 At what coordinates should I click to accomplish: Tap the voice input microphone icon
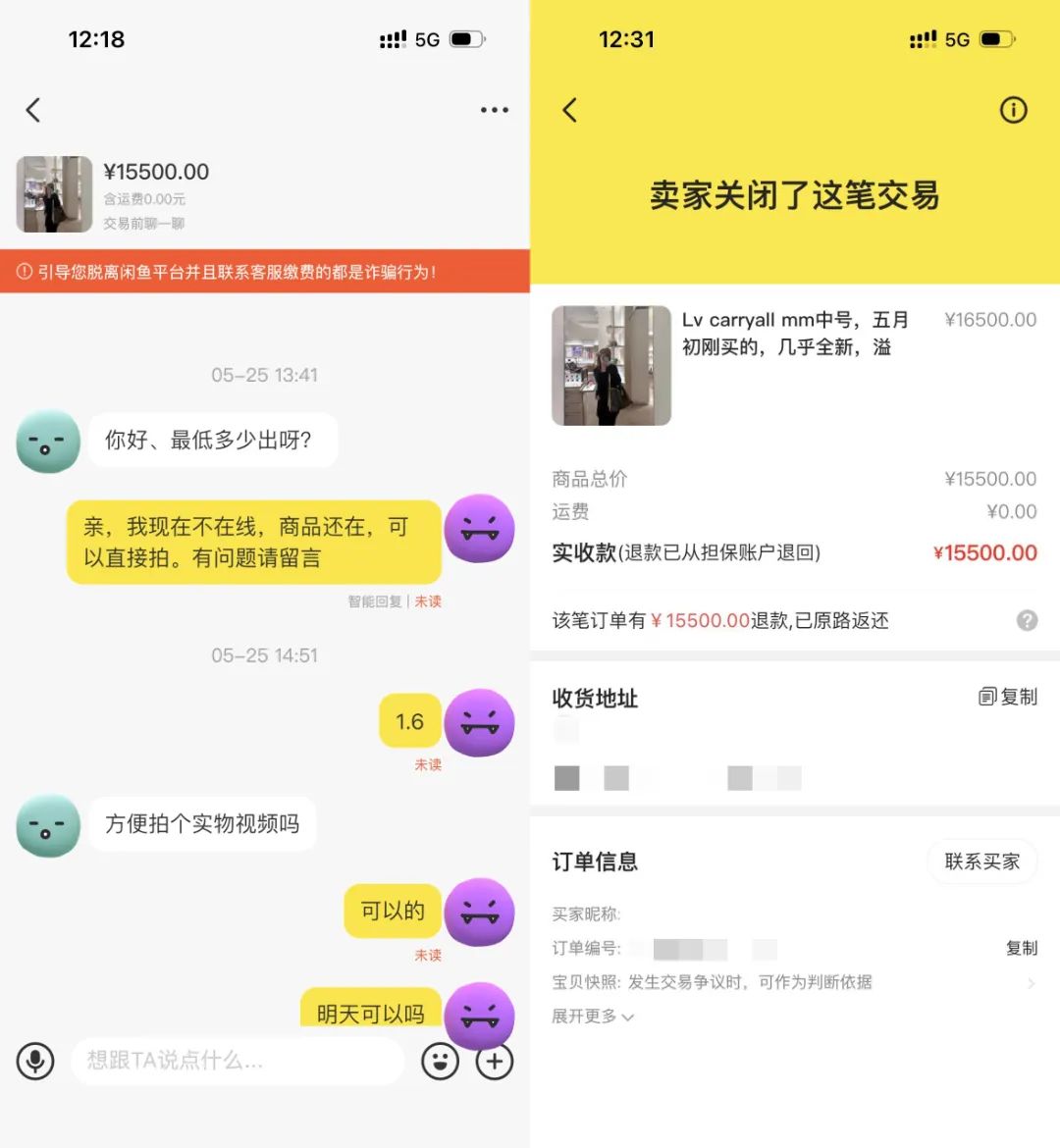(x=35, y=1061)
